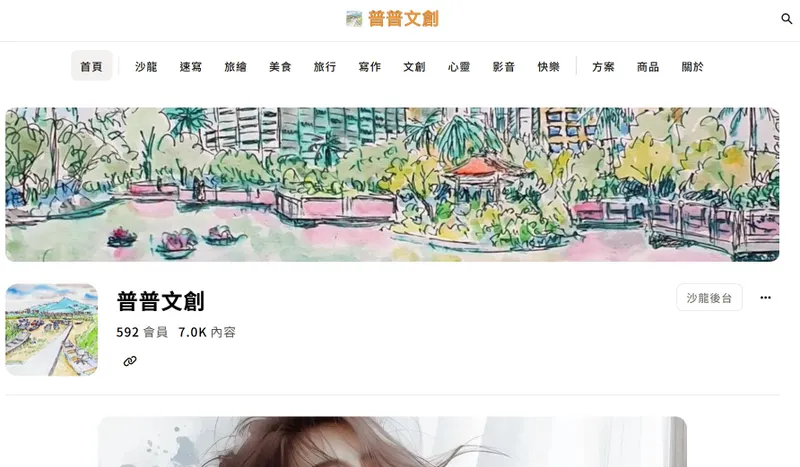This screenshot has height=467, width=800.
Task: Go to the 文創 tab
Action: click(414, 67)
